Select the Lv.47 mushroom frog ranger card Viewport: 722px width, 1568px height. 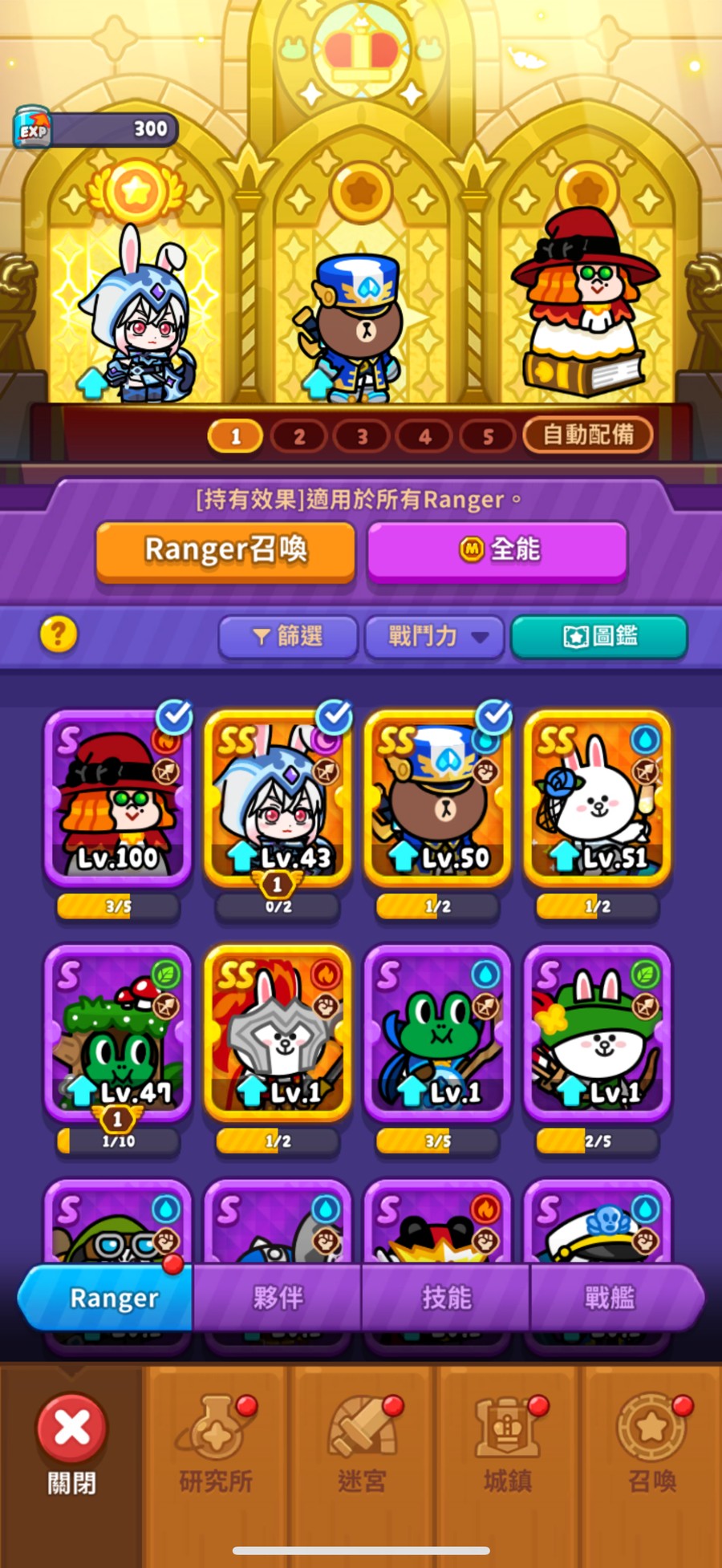click(118, 1033)
